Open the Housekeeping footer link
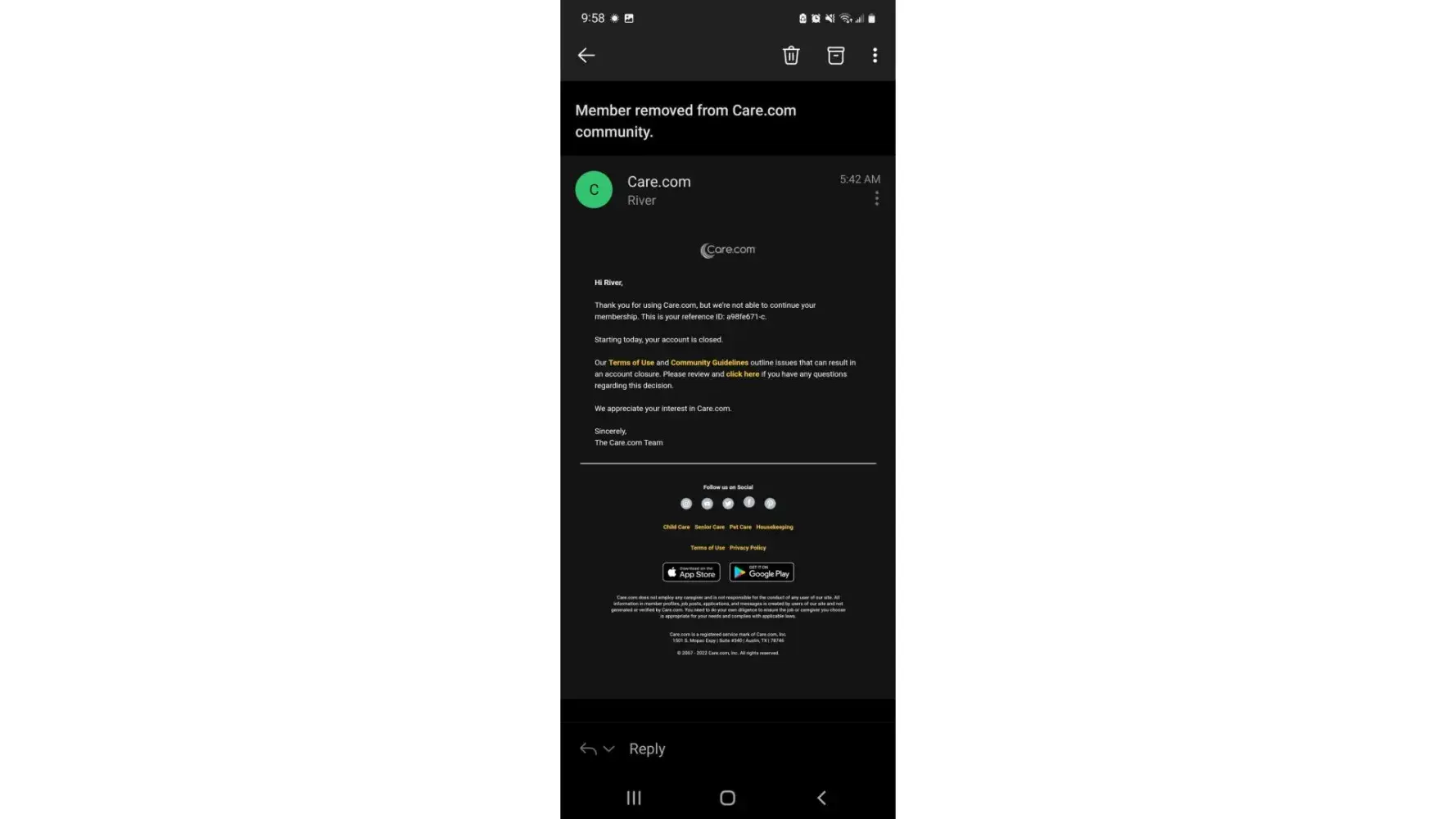 point(774,527)
